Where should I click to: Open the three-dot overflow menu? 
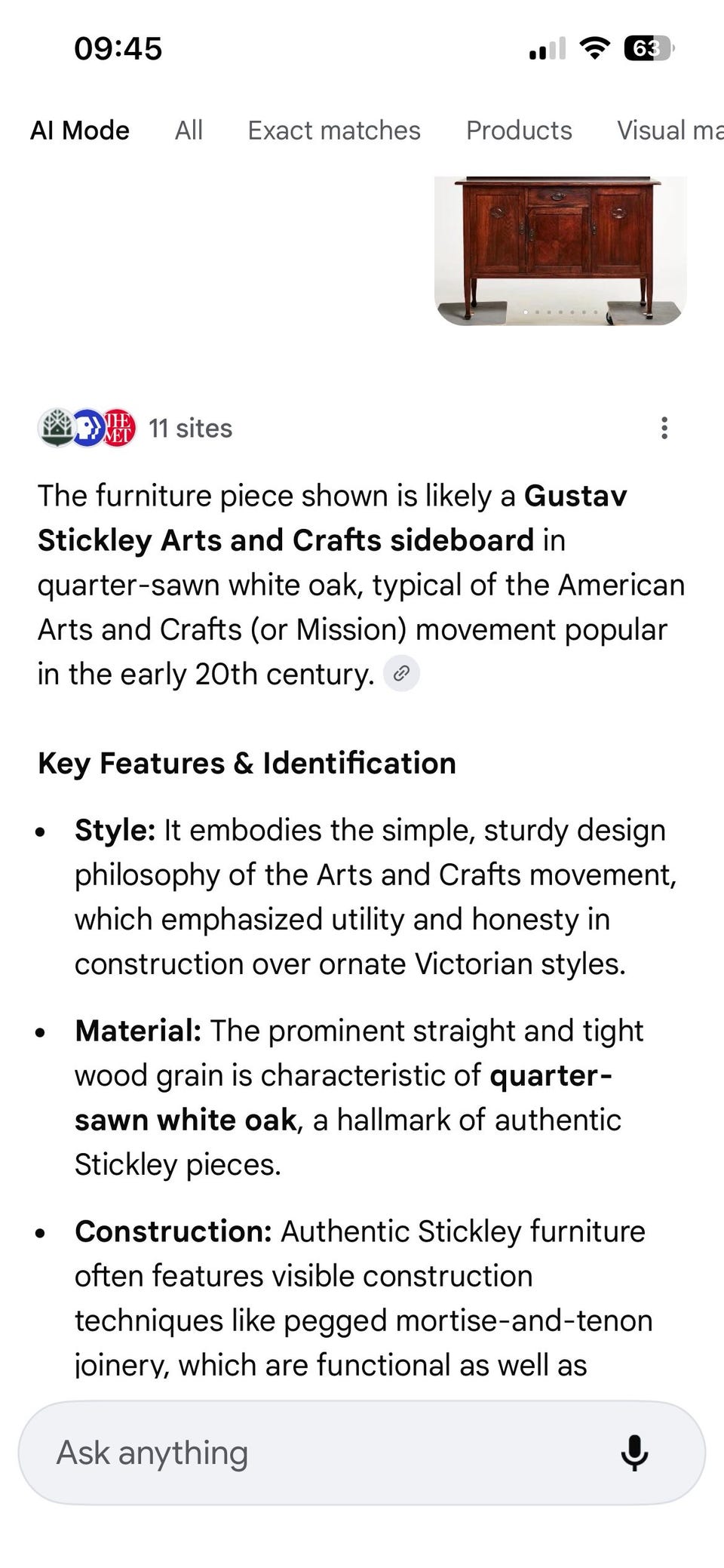(664, 428)
